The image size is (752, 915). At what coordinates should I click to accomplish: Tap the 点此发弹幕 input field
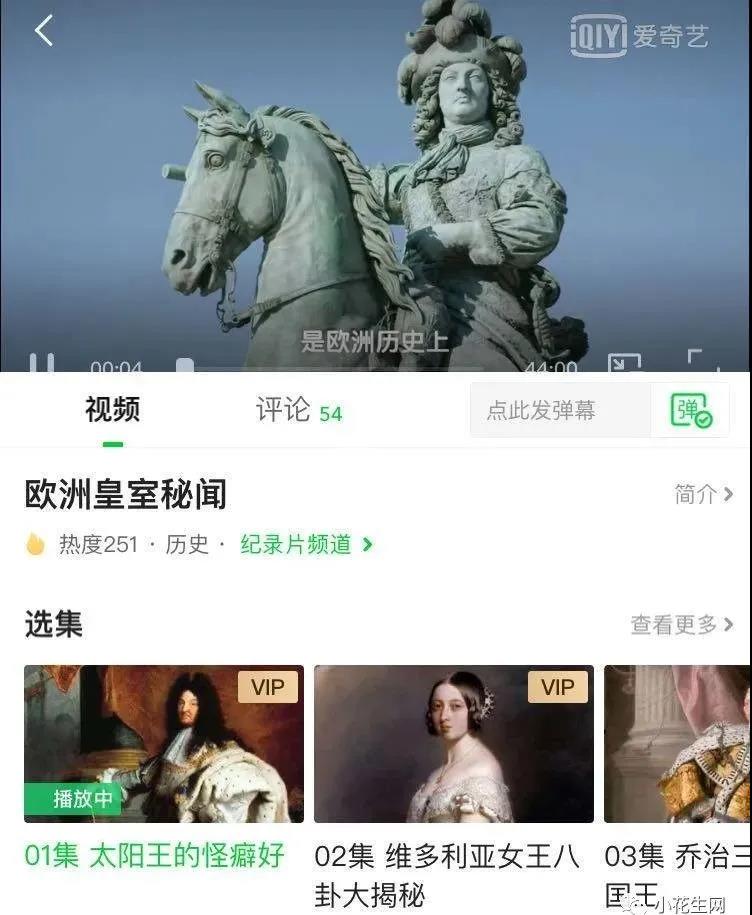(560, 410)
